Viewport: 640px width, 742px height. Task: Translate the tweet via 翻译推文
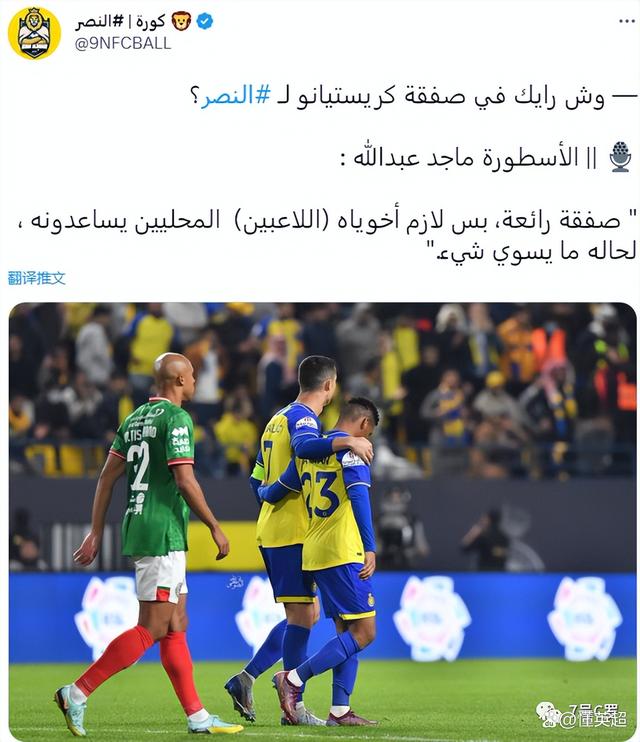(x=37, y=278)
